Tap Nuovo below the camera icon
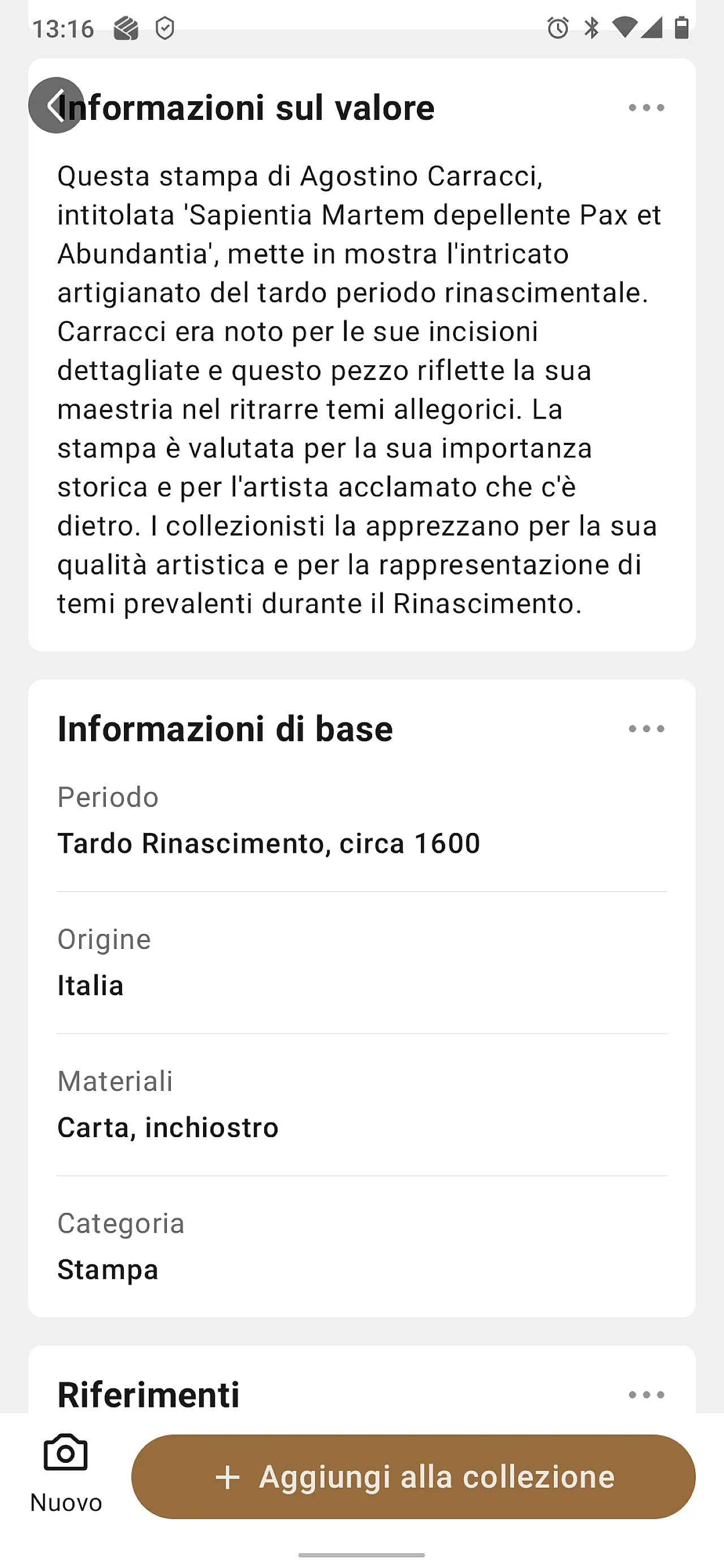724x1568 pixels. pos(66,1501)
